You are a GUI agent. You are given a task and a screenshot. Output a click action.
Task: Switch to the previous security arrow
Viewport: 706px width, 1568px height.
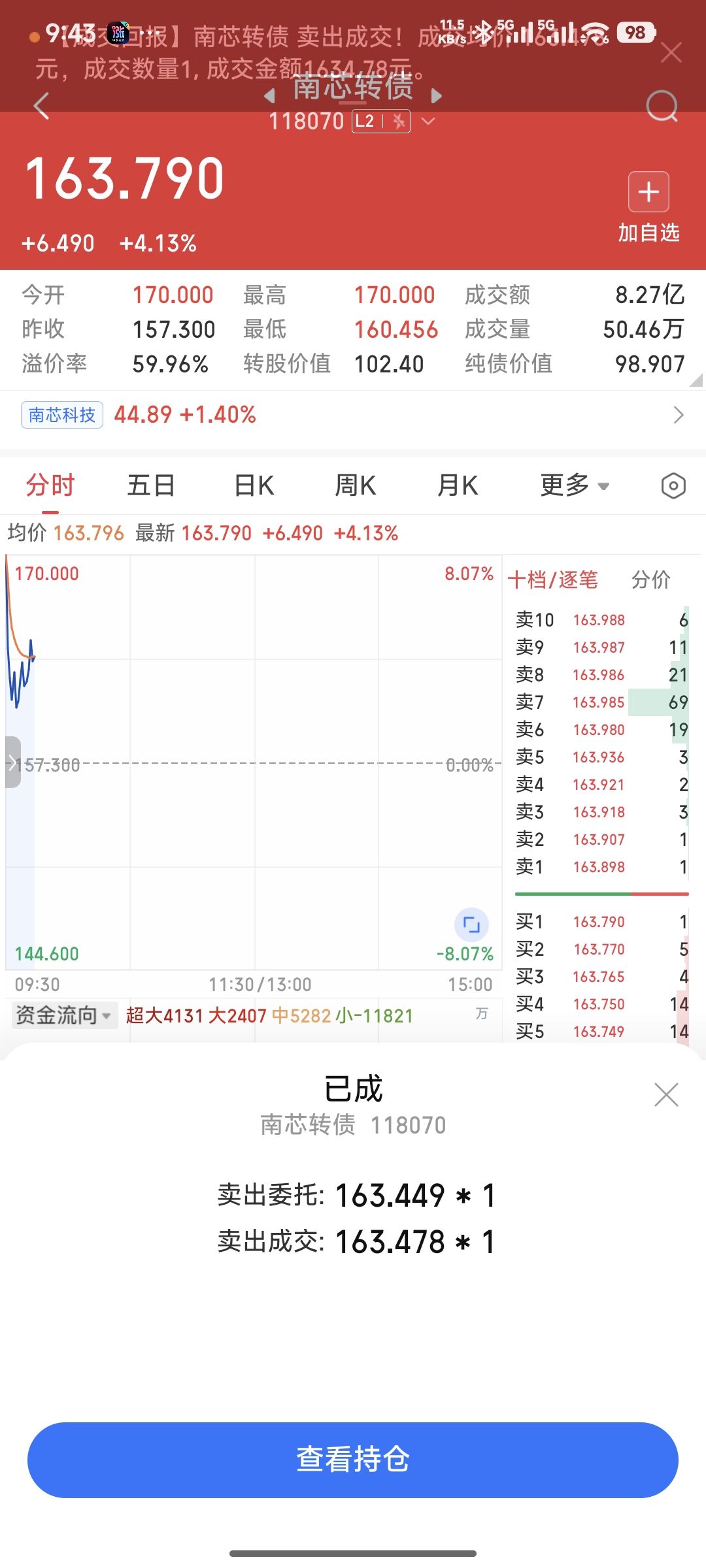(x=269, y=96)
